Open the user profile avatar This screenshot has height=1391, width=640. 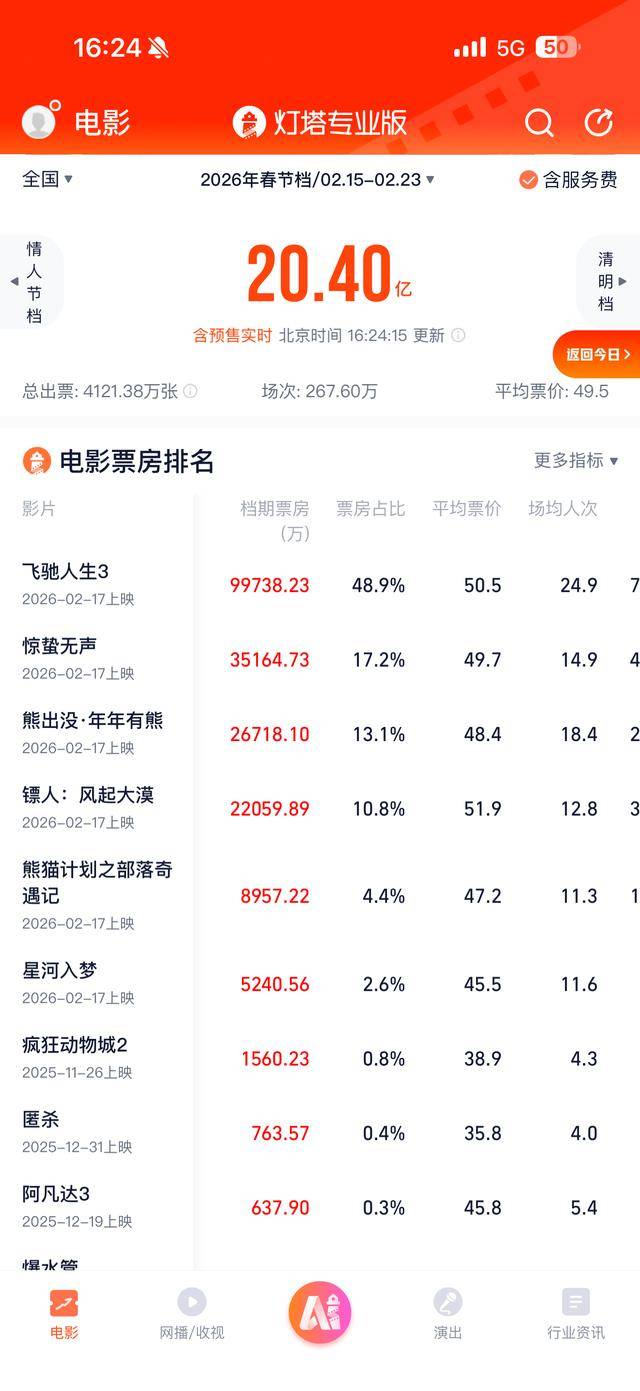coord(40,122)
